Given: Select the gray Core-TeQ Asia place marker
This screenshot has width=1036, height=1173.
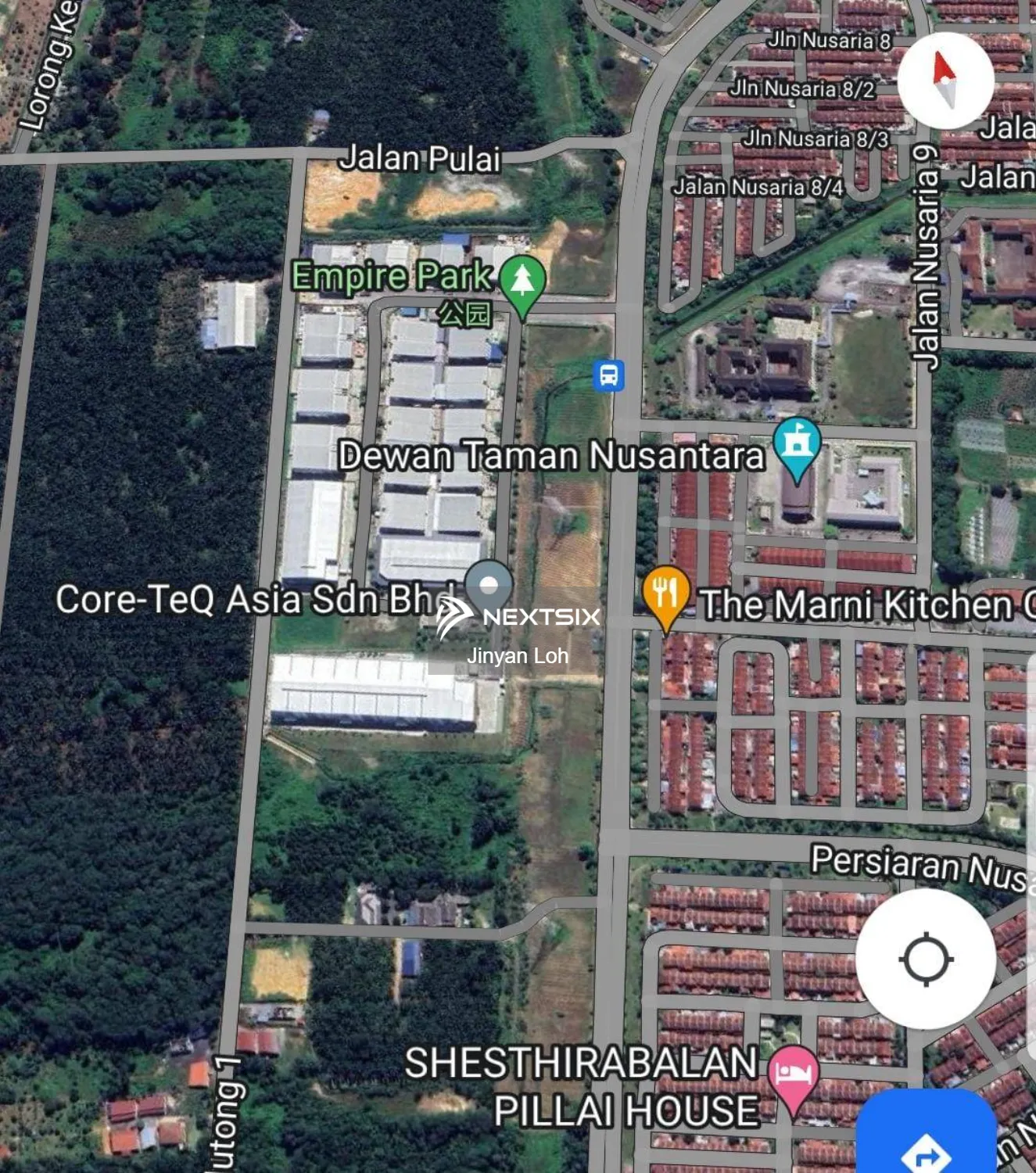Looking at the screenshot, I should (489, 583).
